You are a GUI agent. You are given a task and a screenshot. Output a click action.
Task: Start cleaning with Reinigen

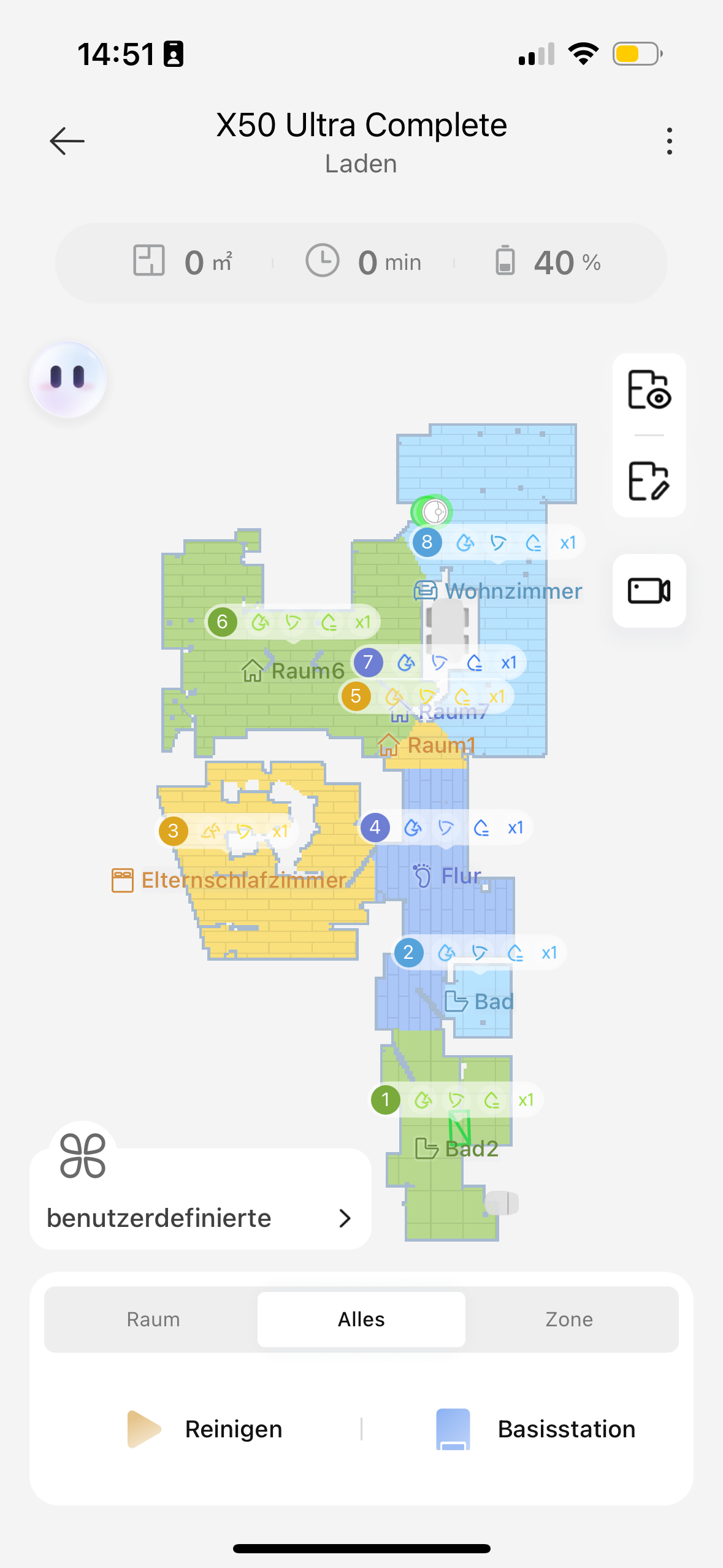205,1429
